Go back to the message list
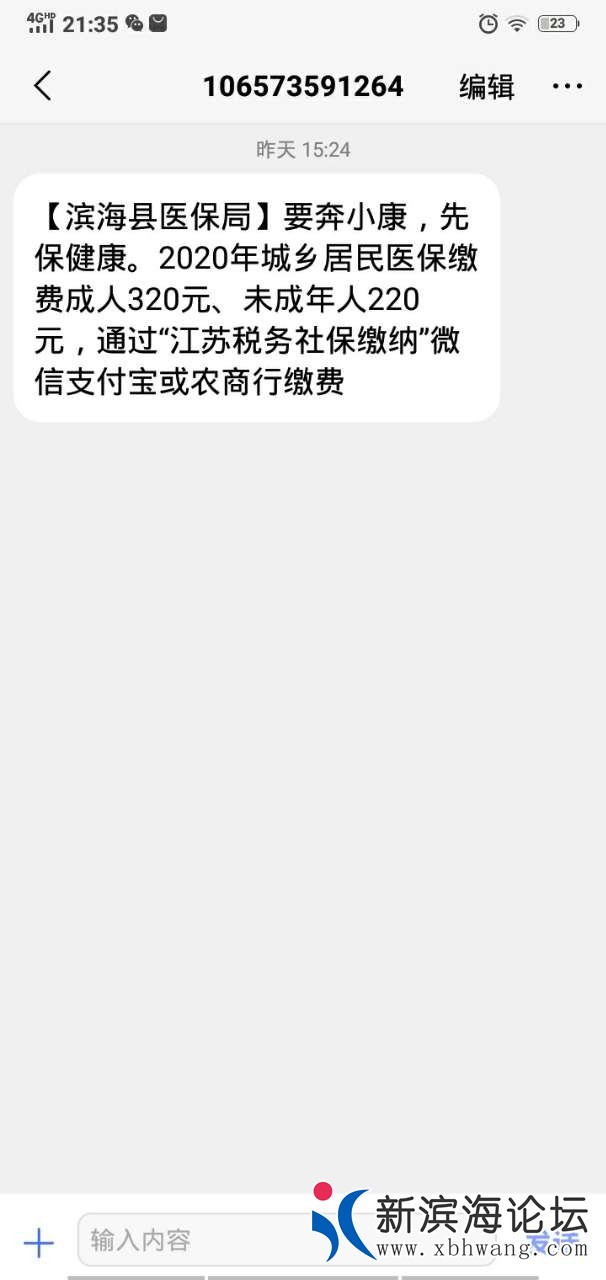This screenshot has height=1280, width=606. (42, 86)
